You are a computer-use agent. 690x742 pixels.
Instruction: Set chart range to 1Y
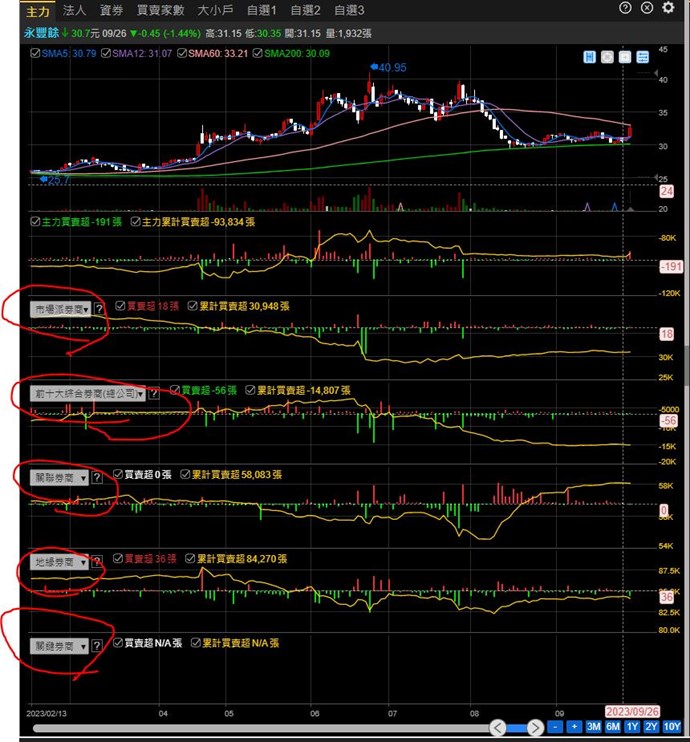point(631,727)
